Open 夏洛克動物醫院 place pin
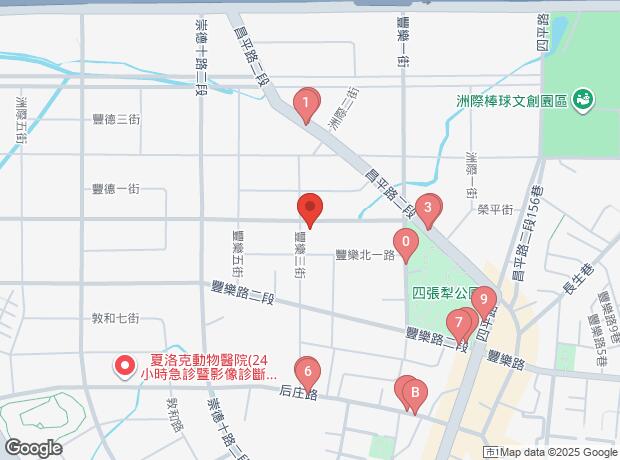Viewport: 620px width, 460px height. pos(126,367)
